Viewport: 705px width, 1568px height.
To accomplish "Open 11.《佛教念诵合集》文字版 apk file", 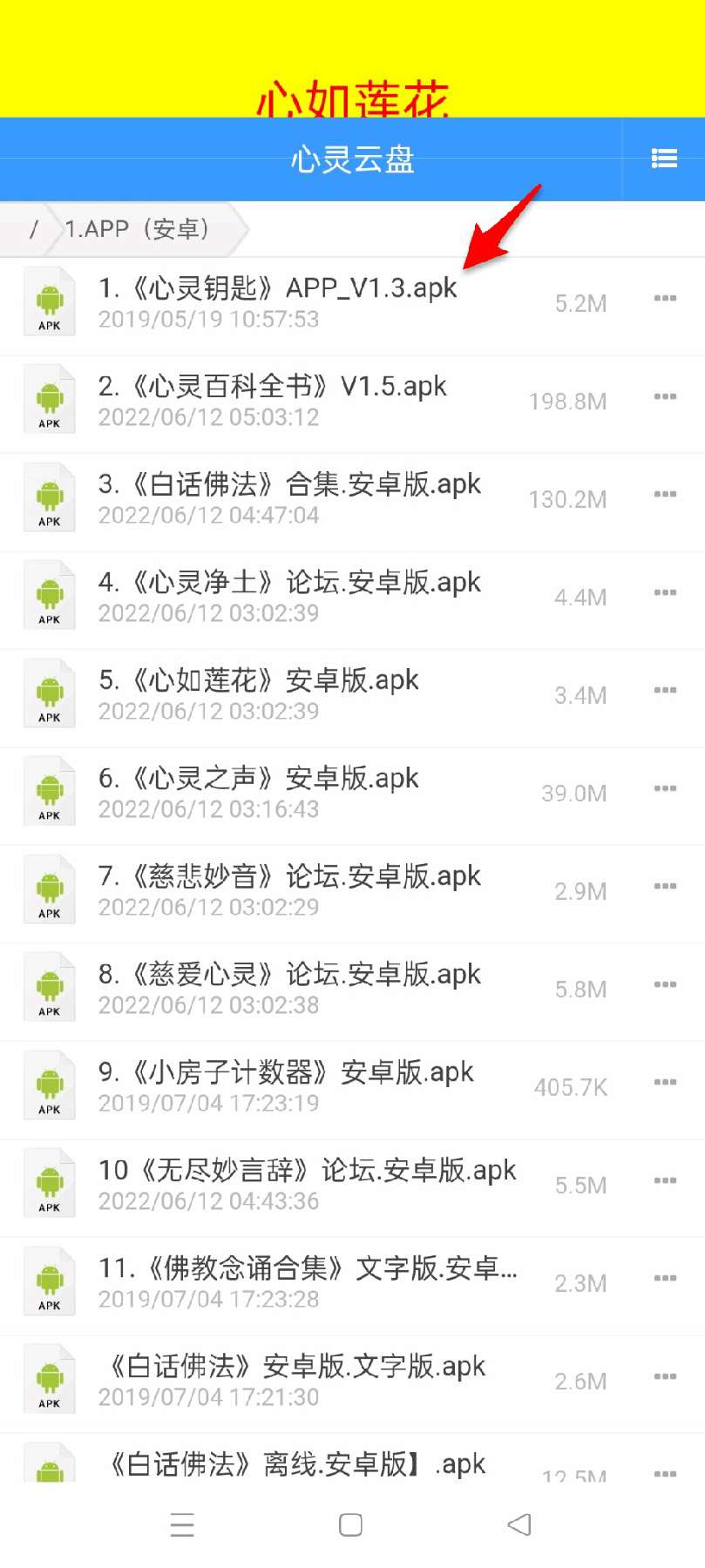I will tap(352, 1286).
